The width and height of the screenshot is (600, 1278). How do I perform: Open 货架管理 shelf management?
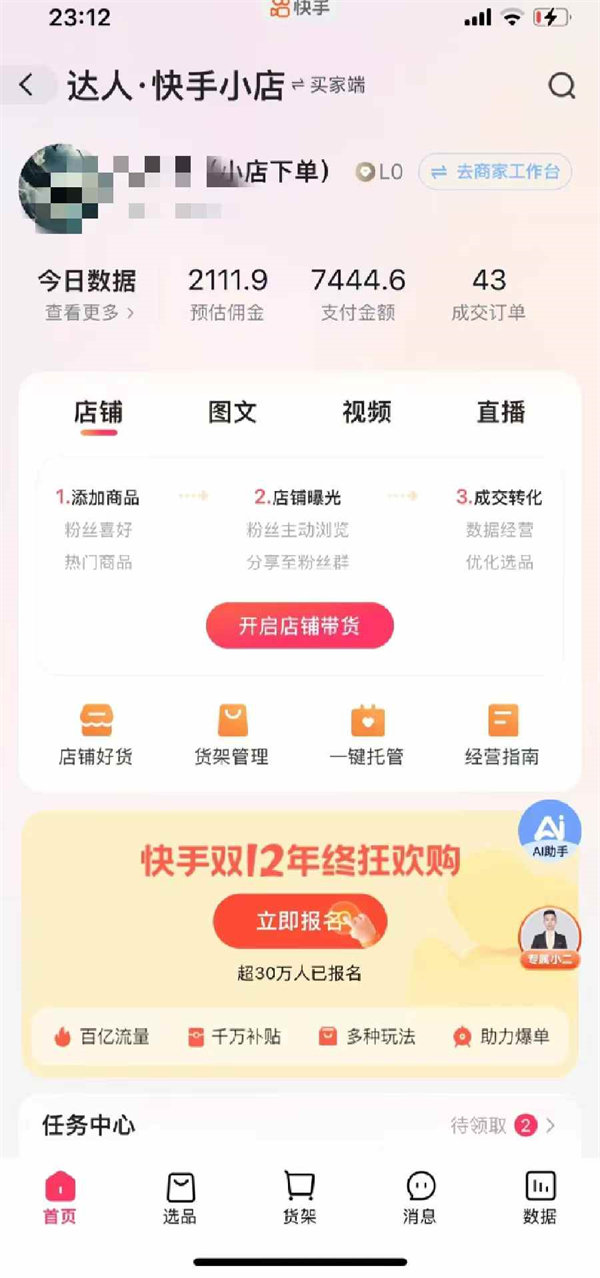point(231,735)
